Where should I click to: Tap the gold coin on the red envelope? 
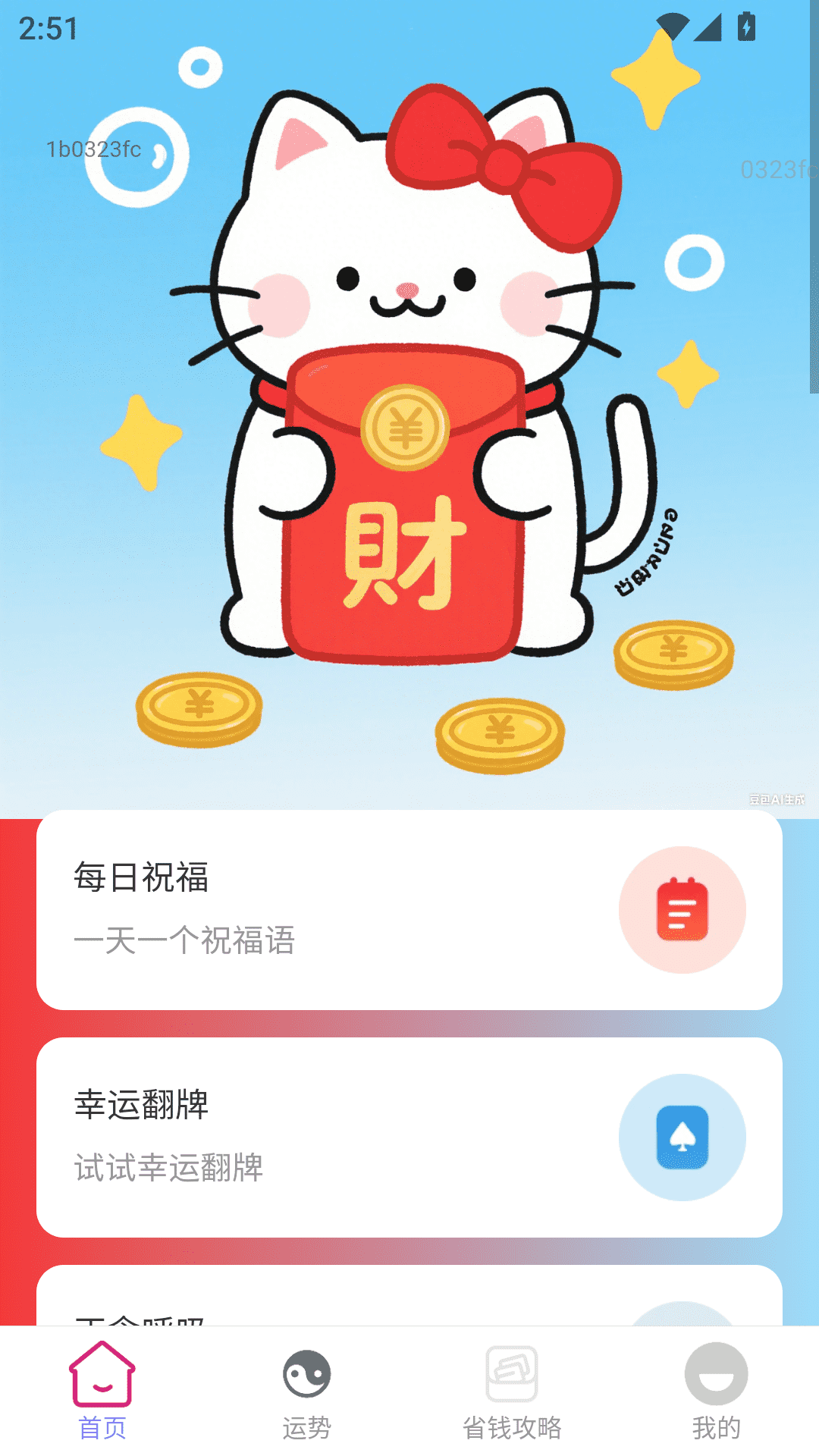point(404,427)
